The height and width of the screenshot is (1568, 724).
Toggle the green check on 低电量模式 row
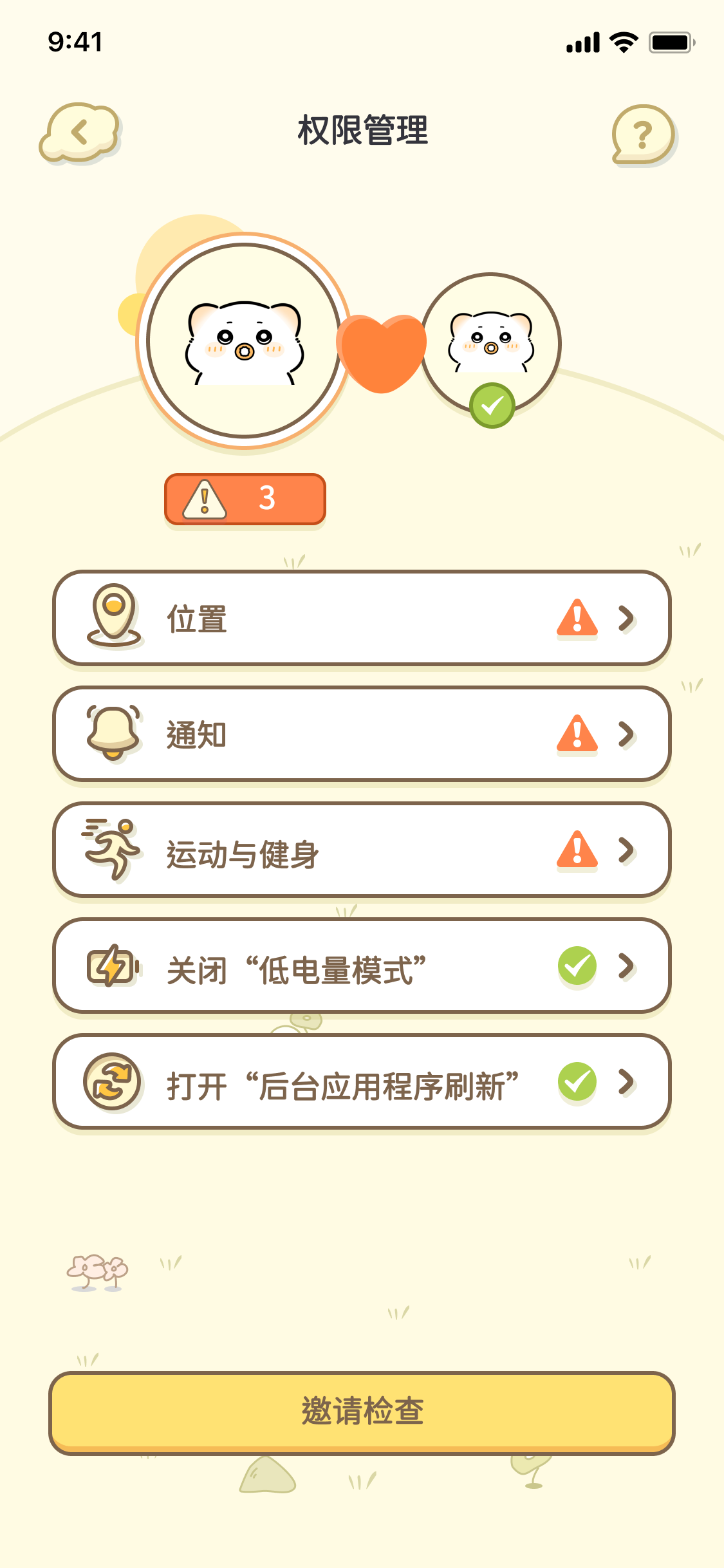pos(577,967)
